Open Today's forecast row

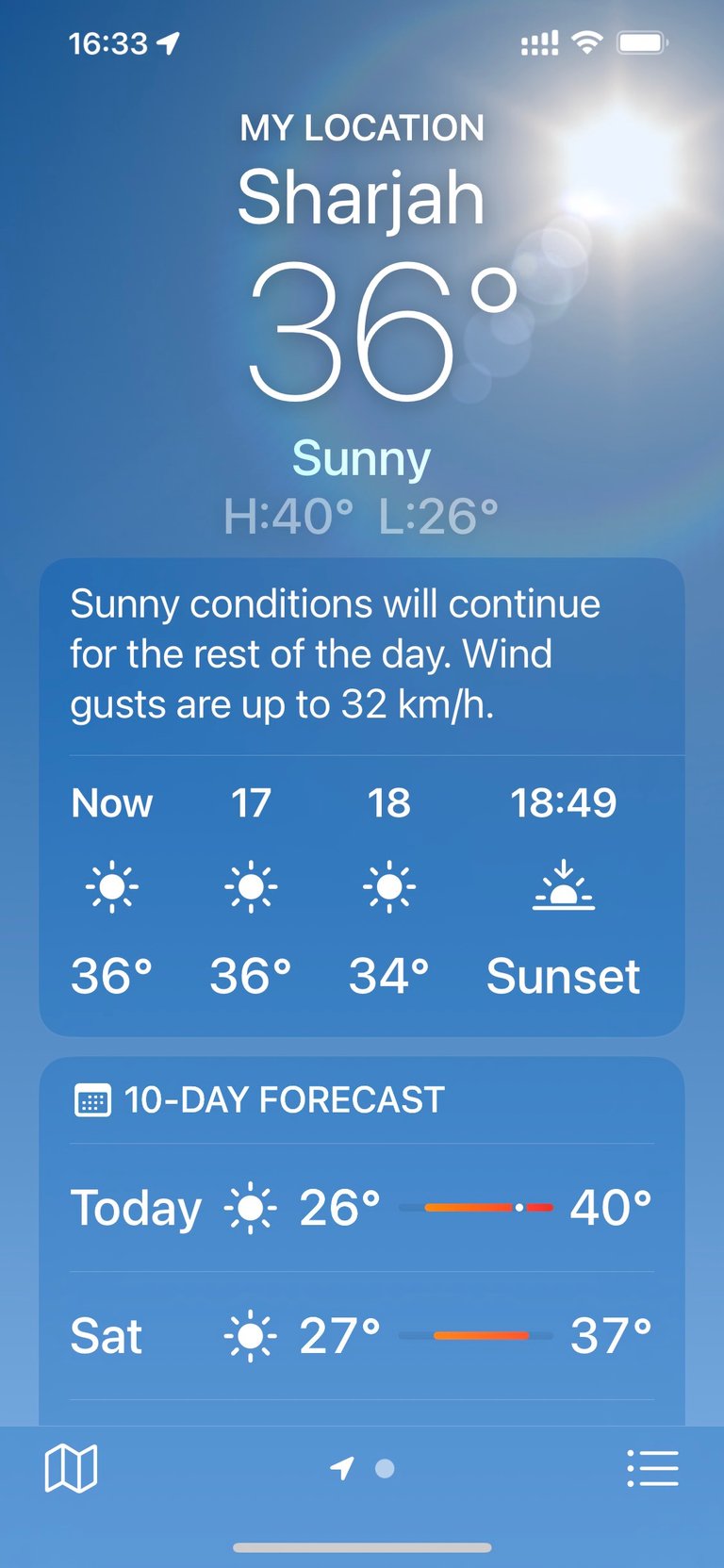pos(362,1208)
